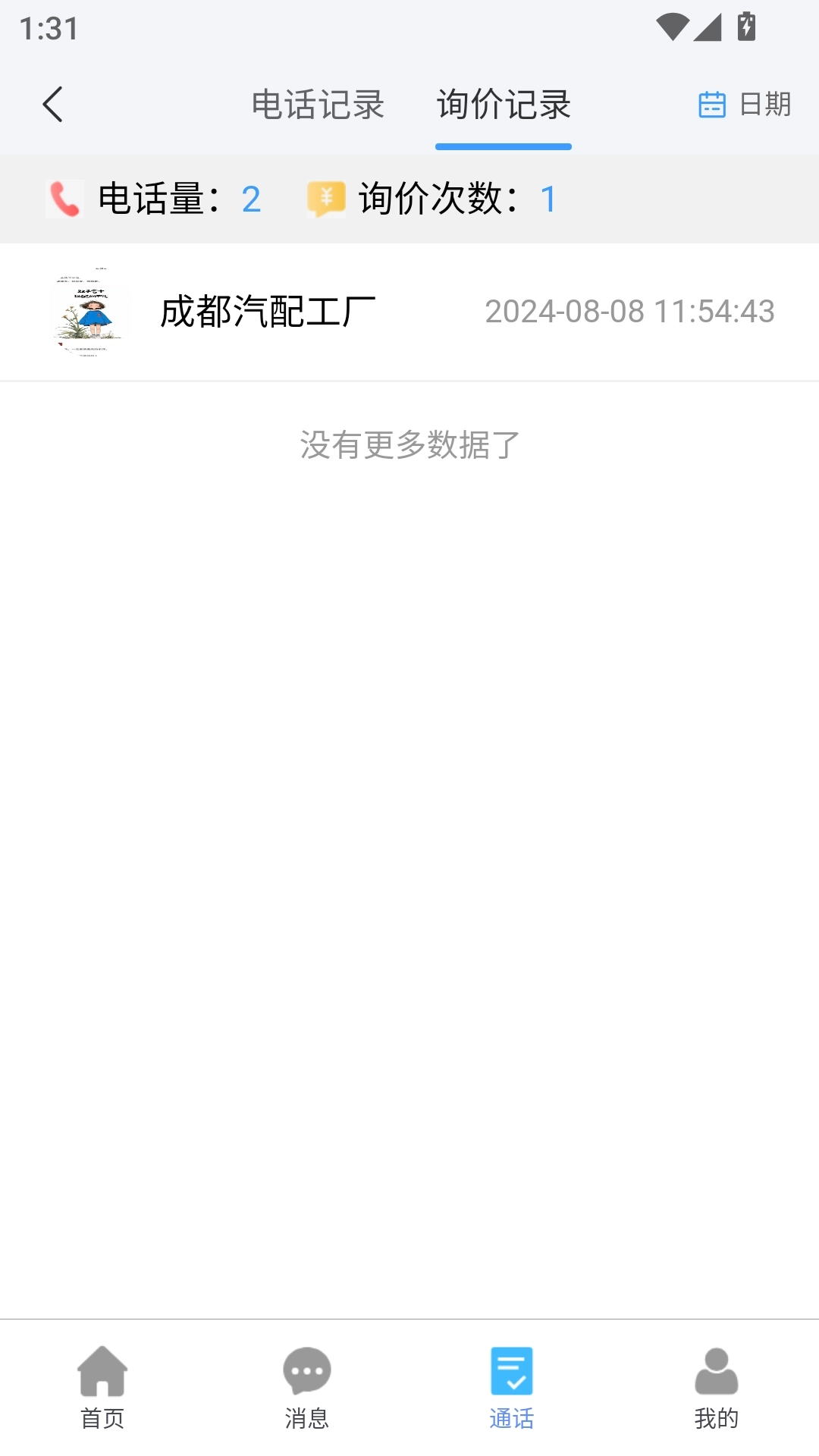This screenshot has height=1456, width=819.
Task: Tap the 通话 call list icon
Action: click(512, 1370)
